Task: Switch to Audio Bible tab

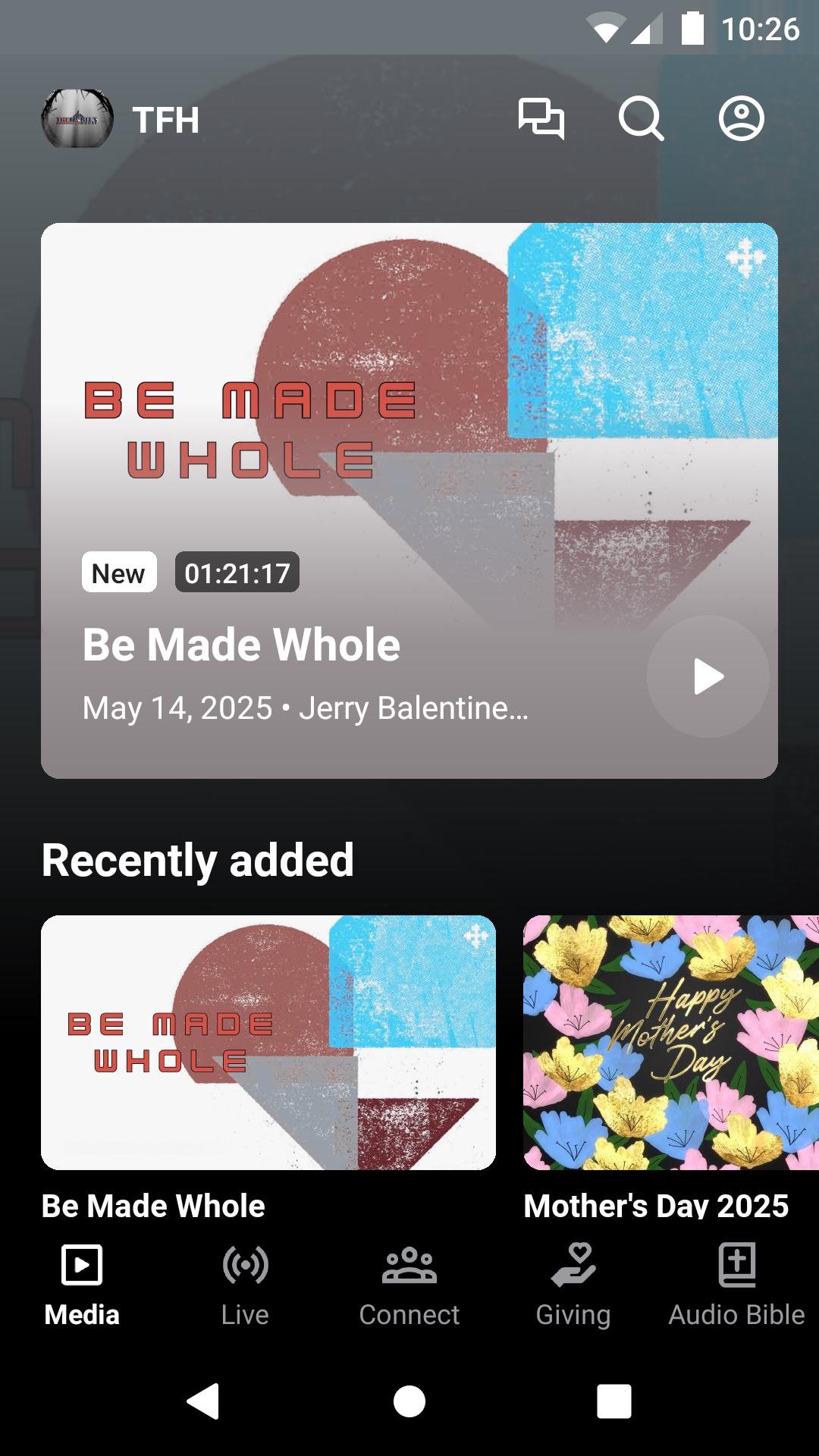Action: [x=736, y=1282]
